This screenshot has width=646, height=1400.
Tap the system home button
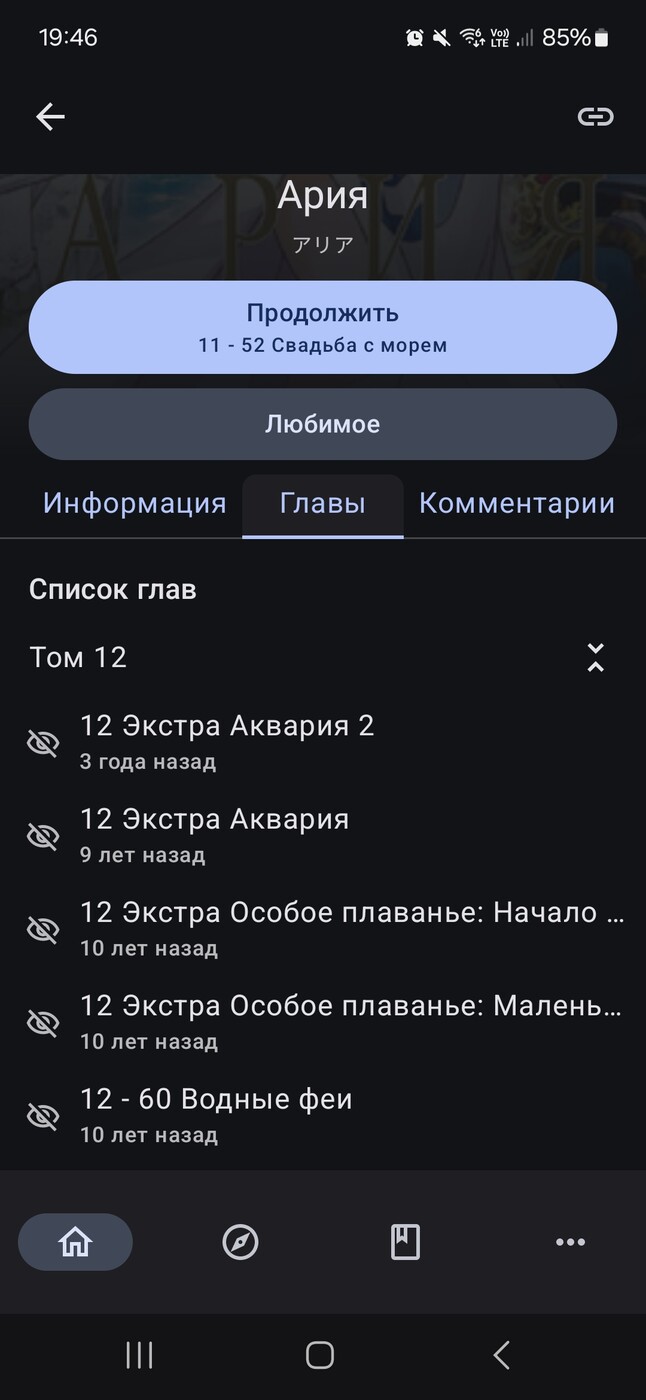pyautogui.click(x=320, y=1355)
